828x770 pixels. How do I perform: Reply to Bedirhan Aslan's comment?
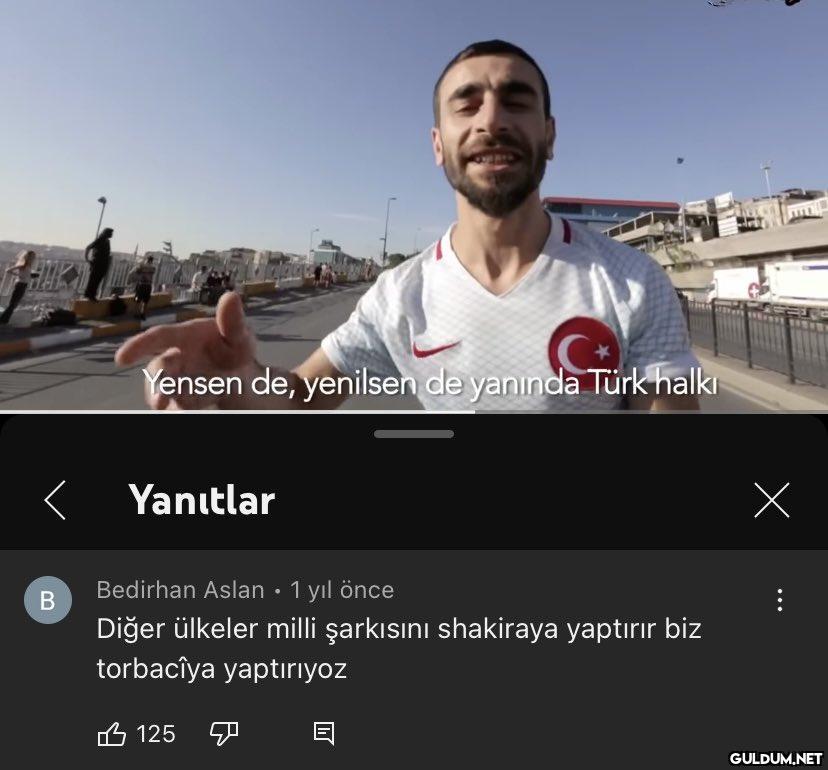pos(324,735)
